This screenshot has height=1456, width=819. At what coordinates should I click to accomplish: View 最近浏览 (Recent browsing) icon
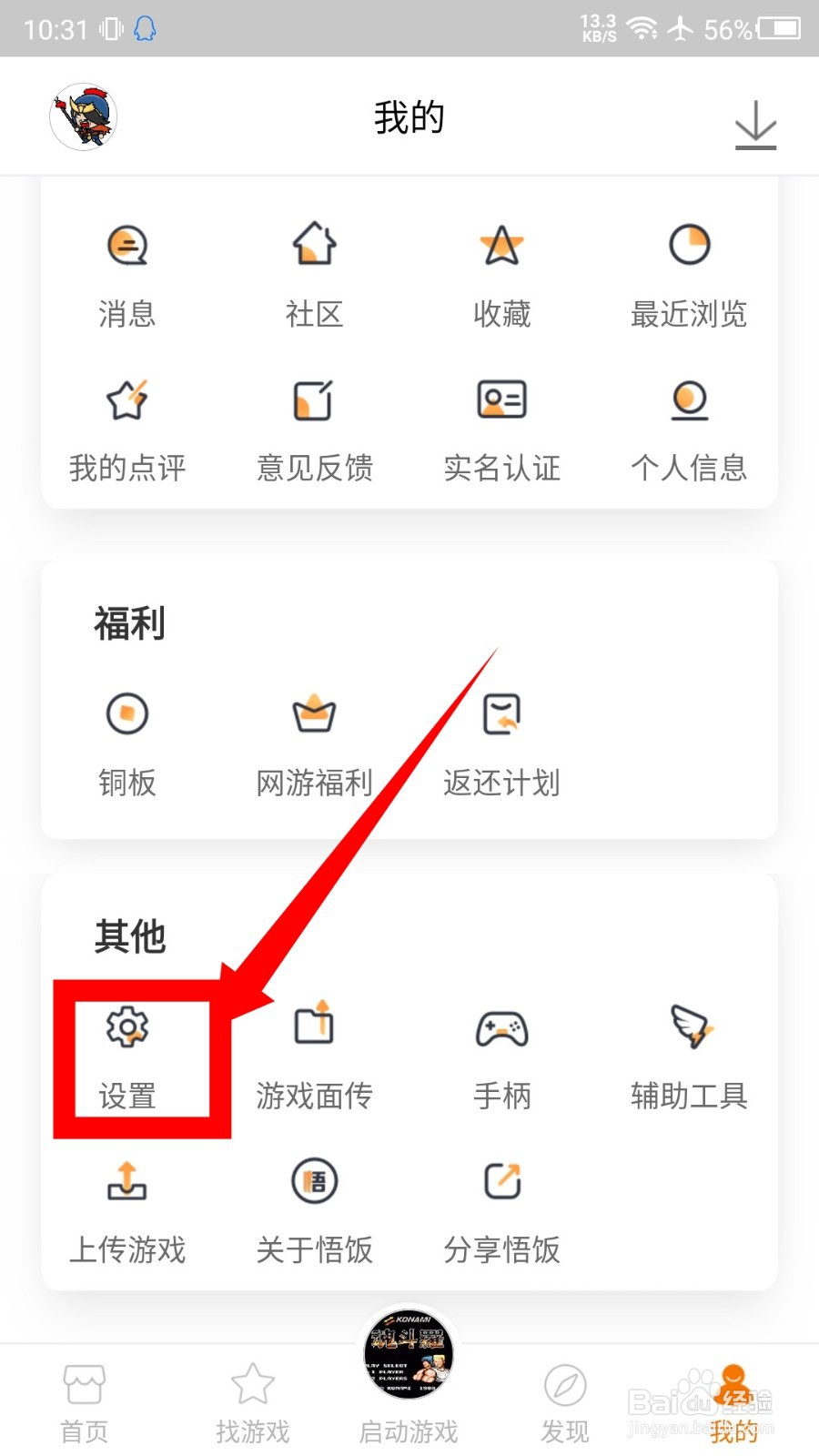click(690, 268)
